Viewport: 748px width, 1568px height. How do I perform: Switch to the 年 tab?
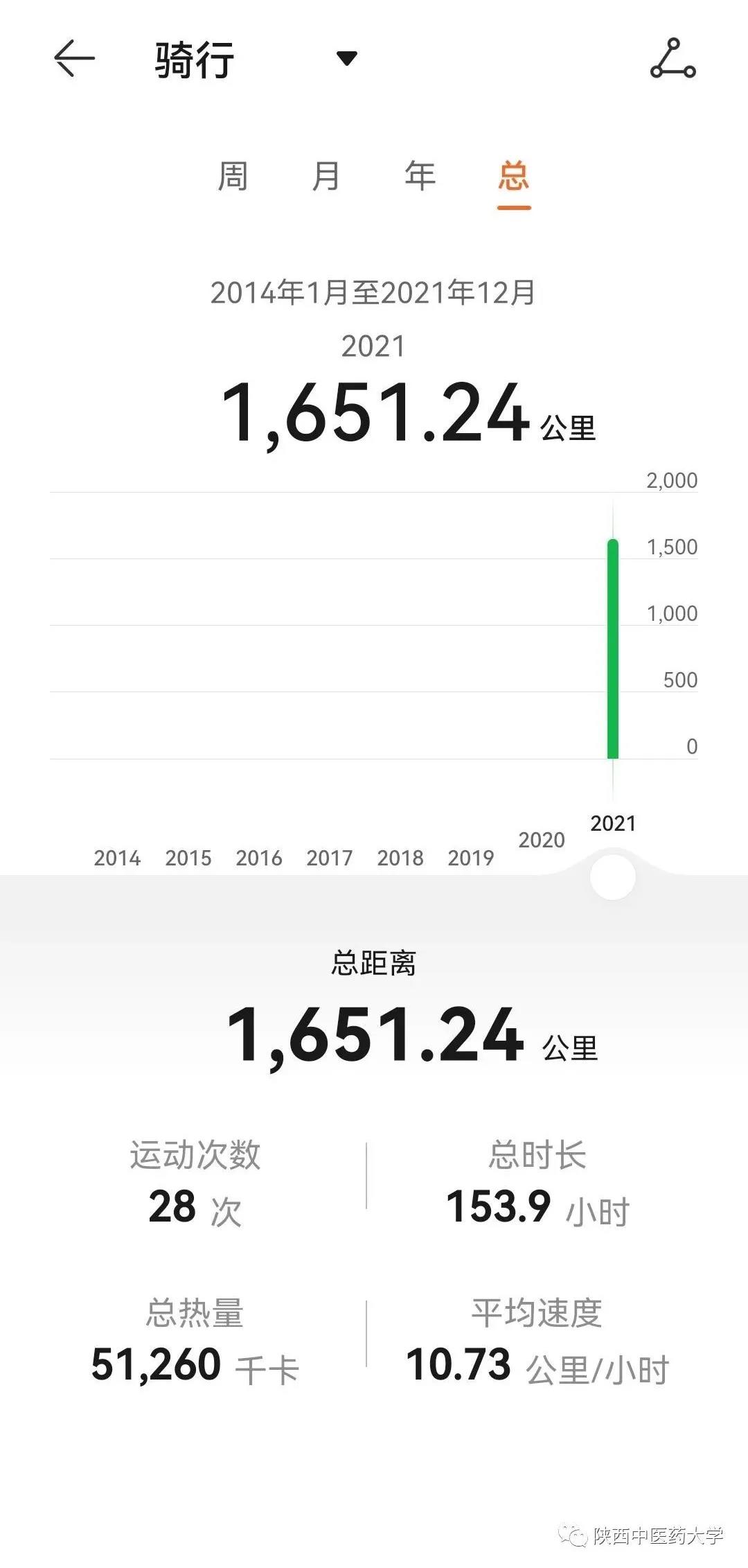[x=420, y=176]
